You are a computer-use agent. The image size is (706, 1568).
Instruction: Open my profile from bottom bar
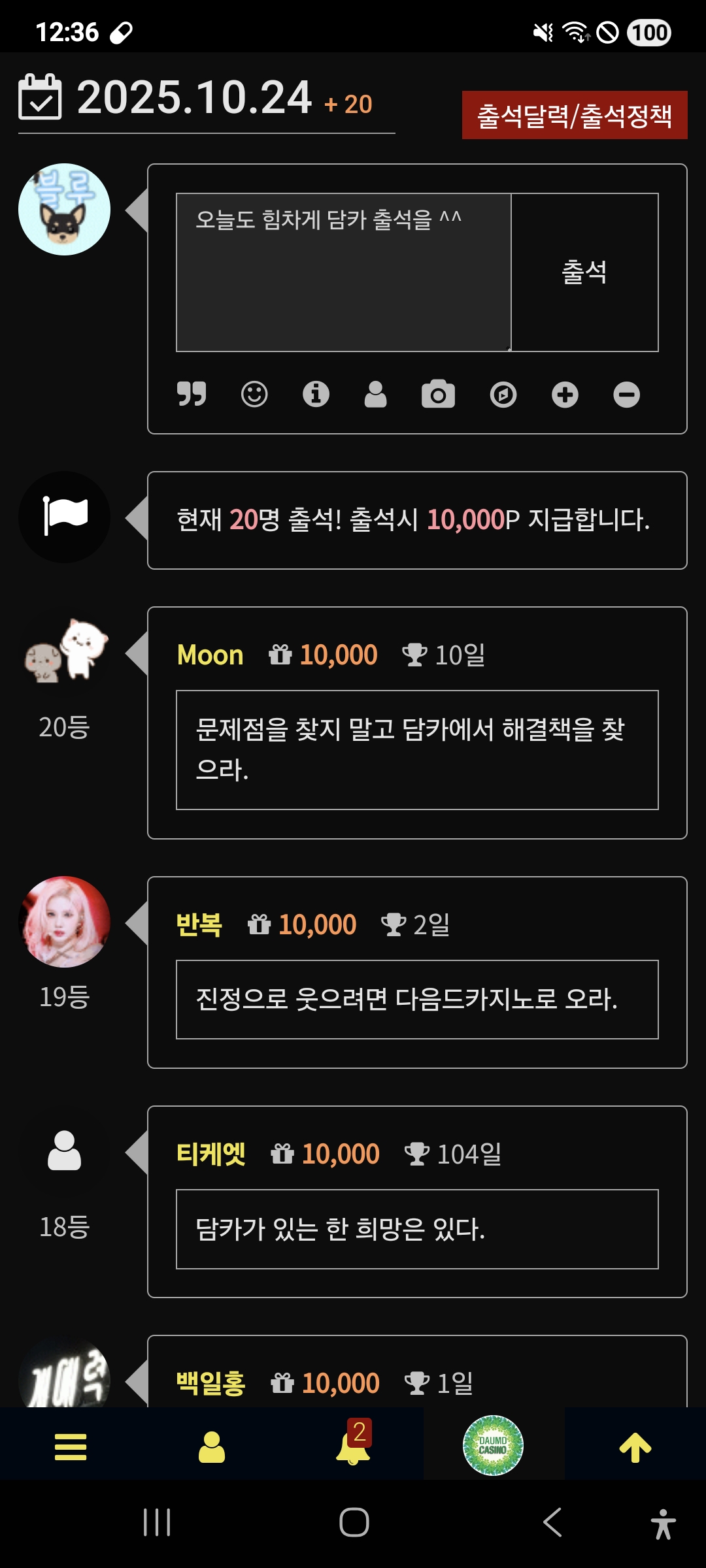[x=212, y=1446]
